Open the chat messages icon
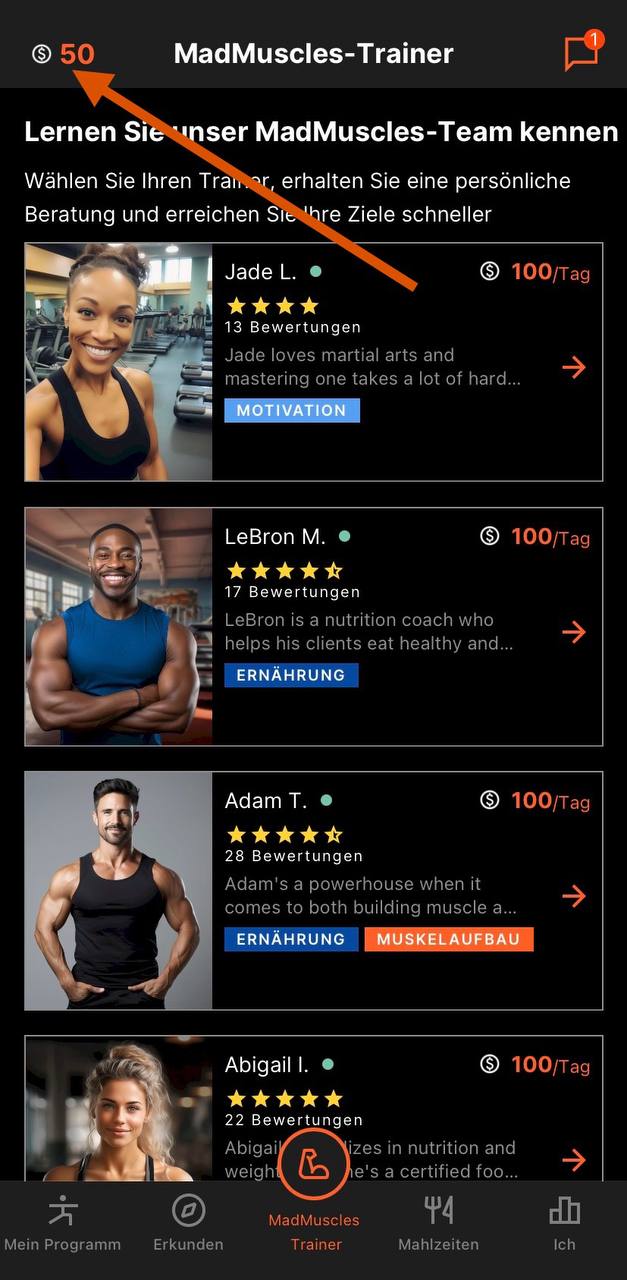This screenshot has height=1280, width=627. pyautogui.click(x=581, y=53)
